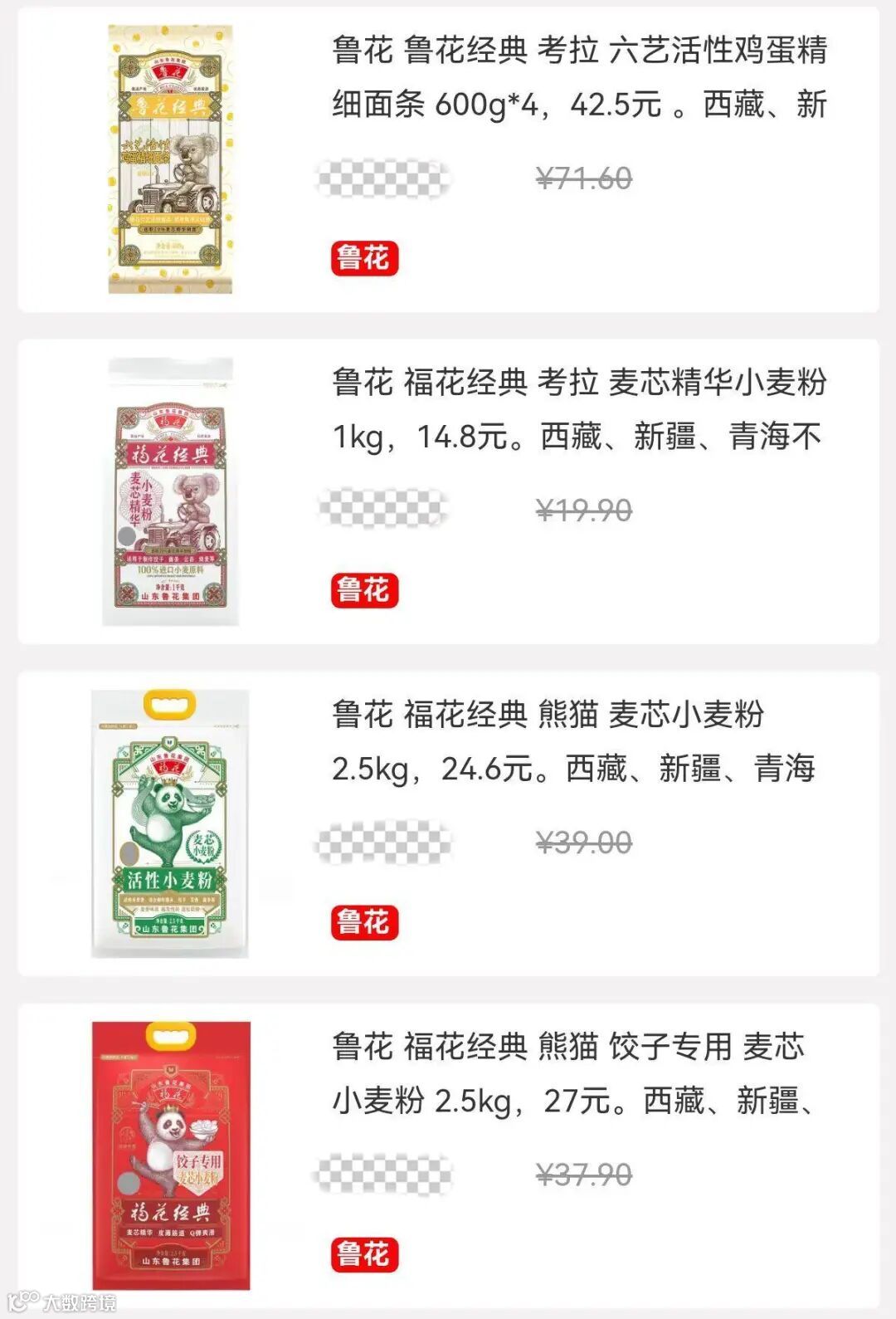Open the 福花经典 考拉 麦芯精华小麦粉 1kg card
The height and width of the screenshot is (1319, 896).
[x=448, y=491]
